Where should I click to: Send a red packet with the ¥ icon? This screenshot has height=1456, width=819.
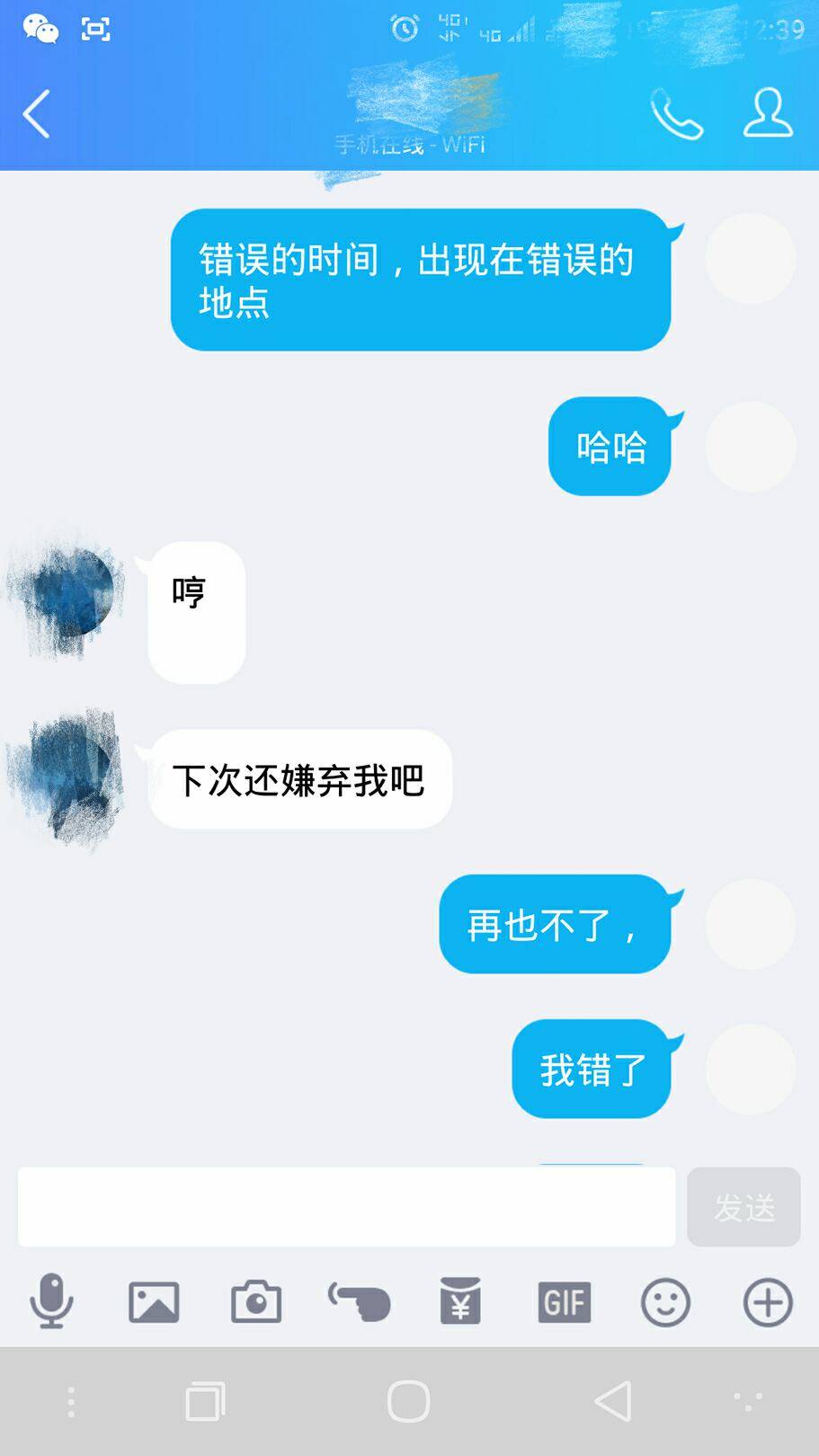click(460, 1302)
